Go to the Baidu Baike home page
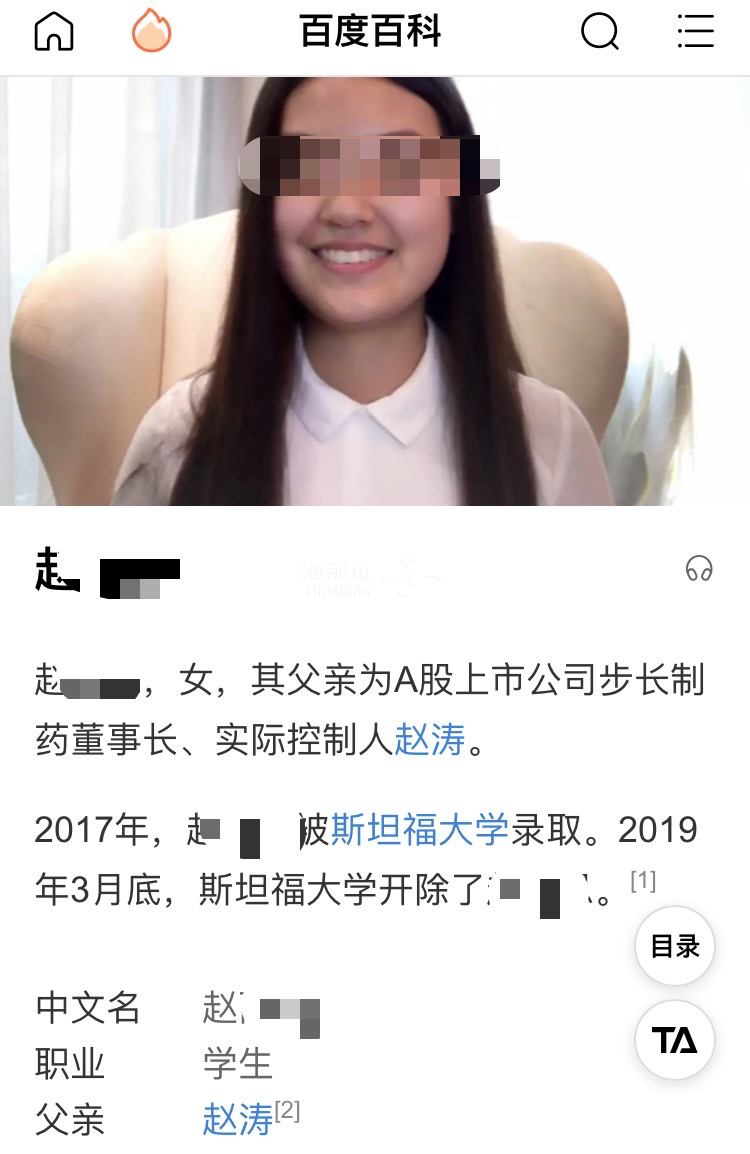Viewport: 750px width, 1154px height. (x=54, y=32)
